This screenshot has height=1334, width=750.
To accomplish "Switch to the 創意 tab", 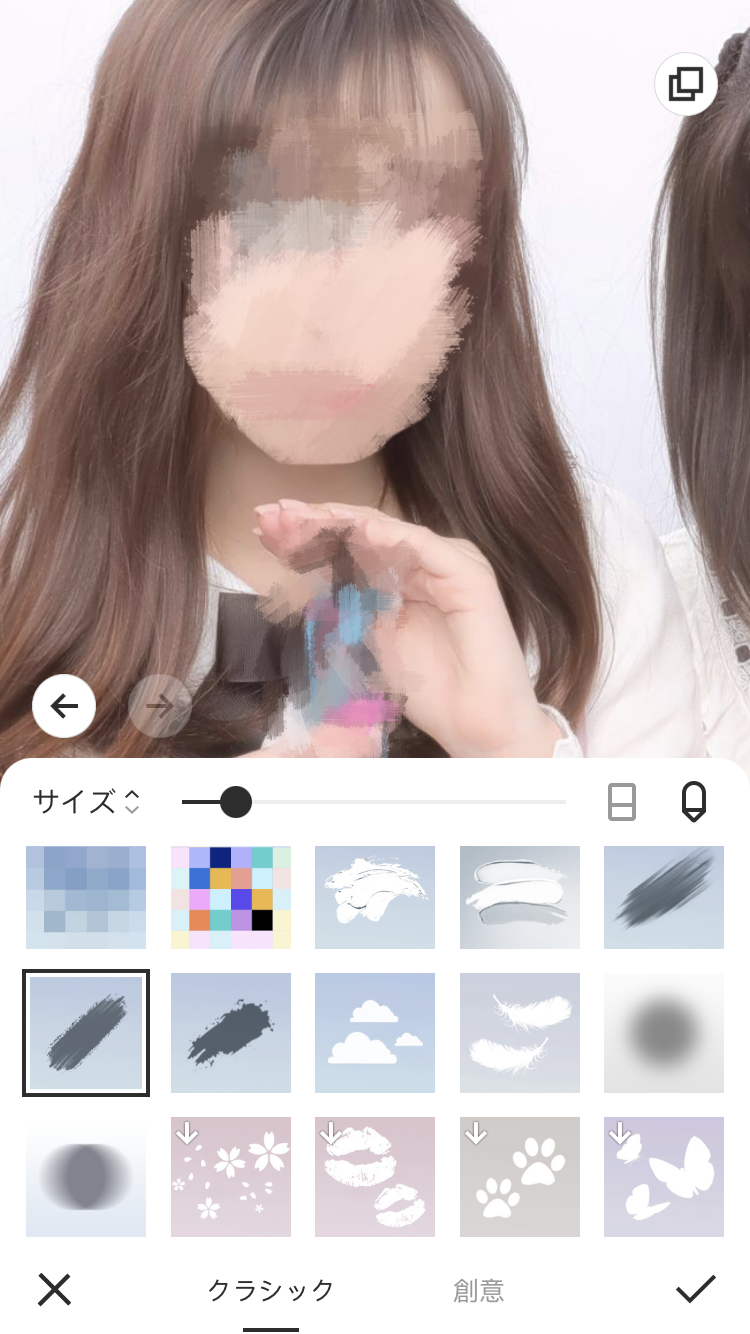I will 479,1290.
